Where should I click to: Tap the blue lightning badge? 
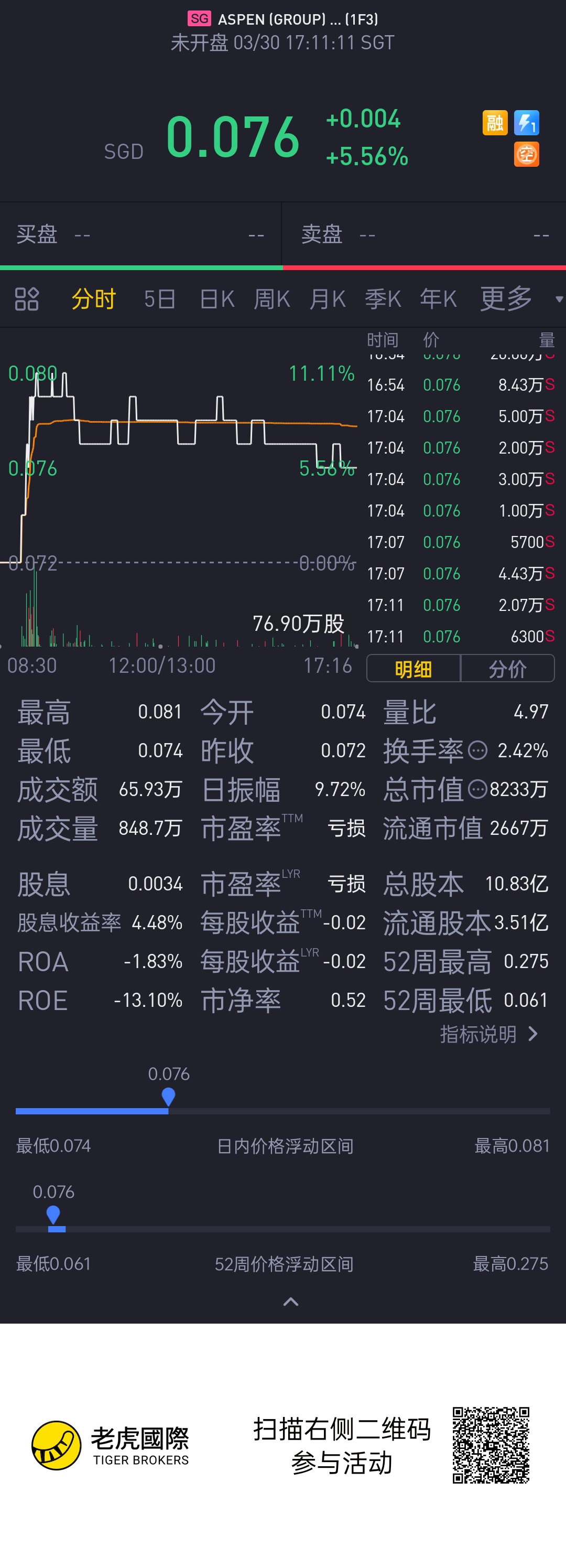pos(527,123)
